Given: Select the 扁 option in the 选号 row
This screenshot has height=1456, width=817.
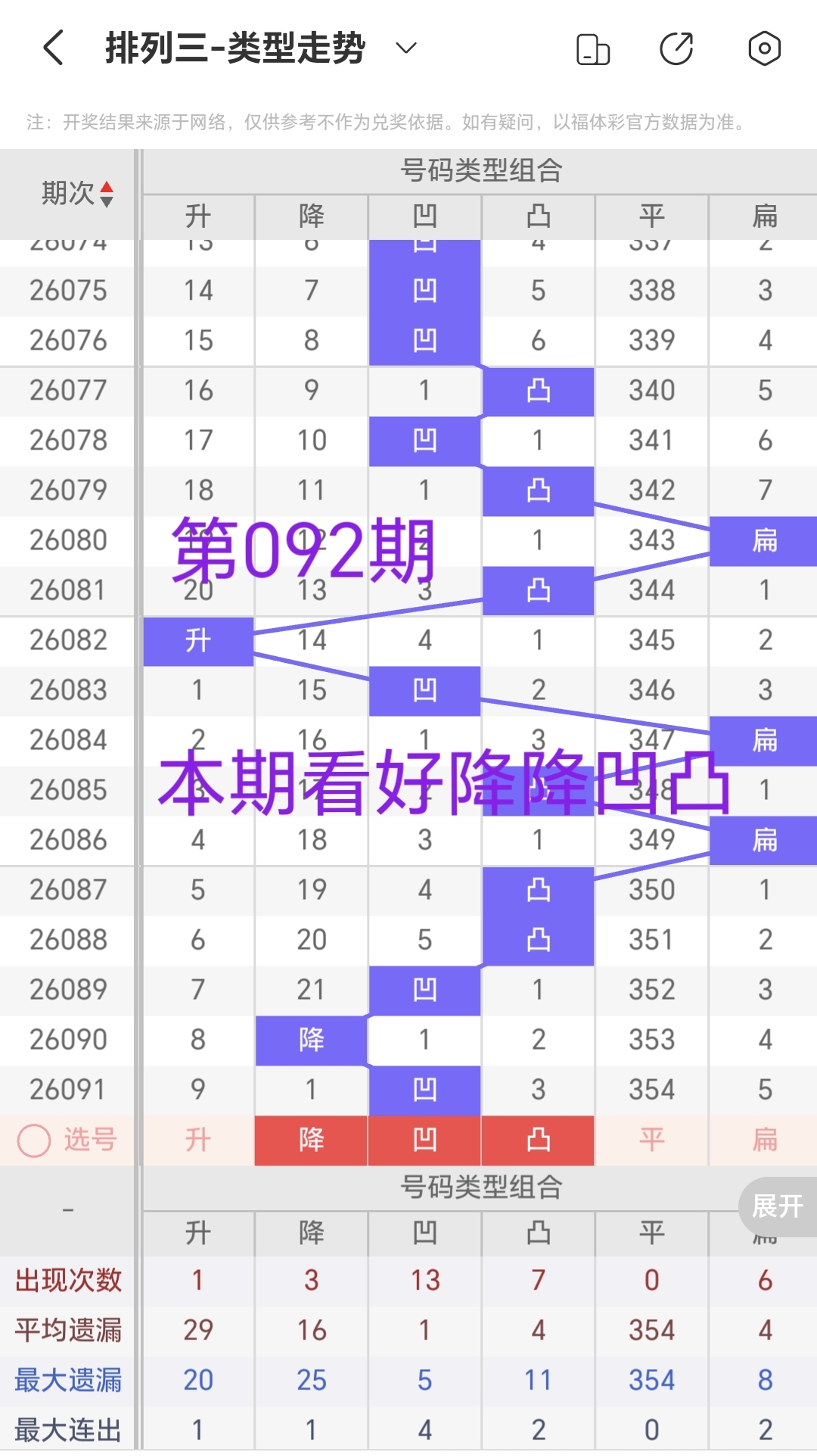Looking at the screenshot, I should coord(764,1140).
